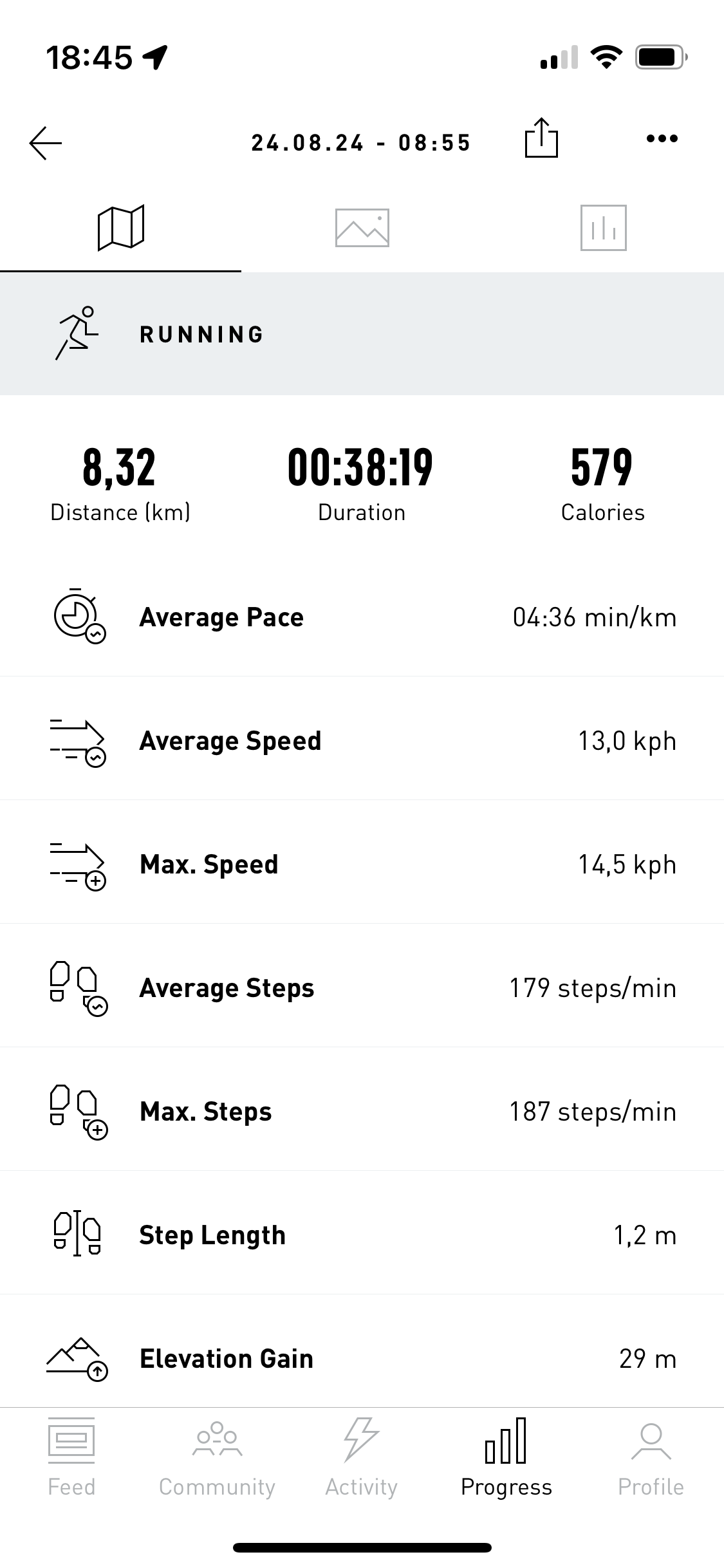The height and width of the screenshot is (1568, 724).
Task: Switch to the photos tab
Action: [362, 228]
